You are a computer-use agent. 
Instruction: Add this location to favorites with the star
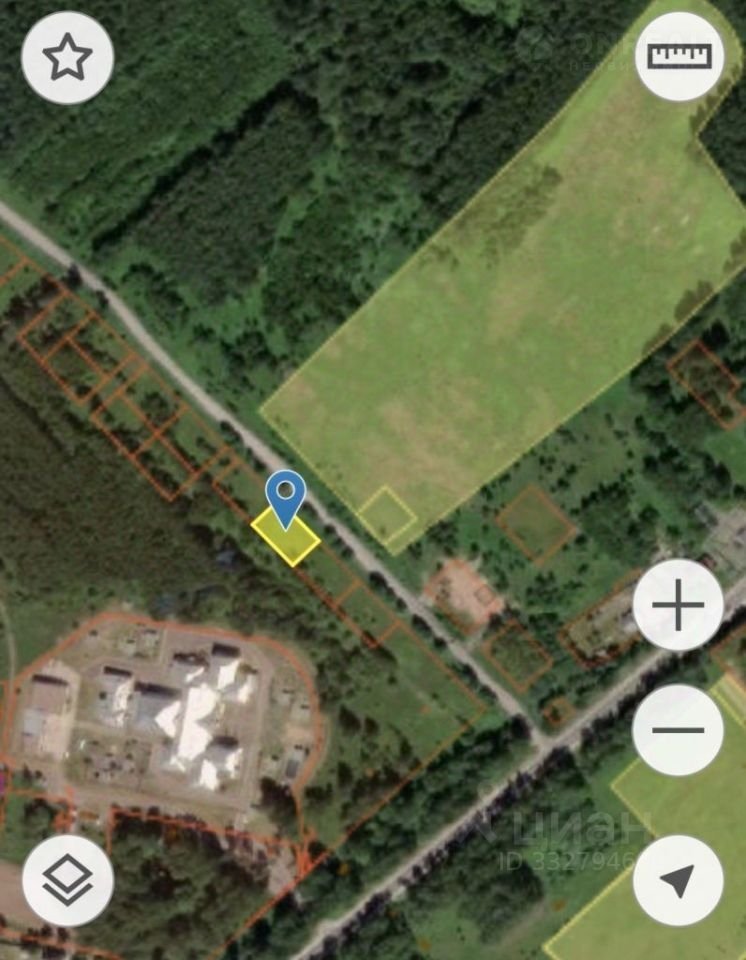click(x=67, y=57)
